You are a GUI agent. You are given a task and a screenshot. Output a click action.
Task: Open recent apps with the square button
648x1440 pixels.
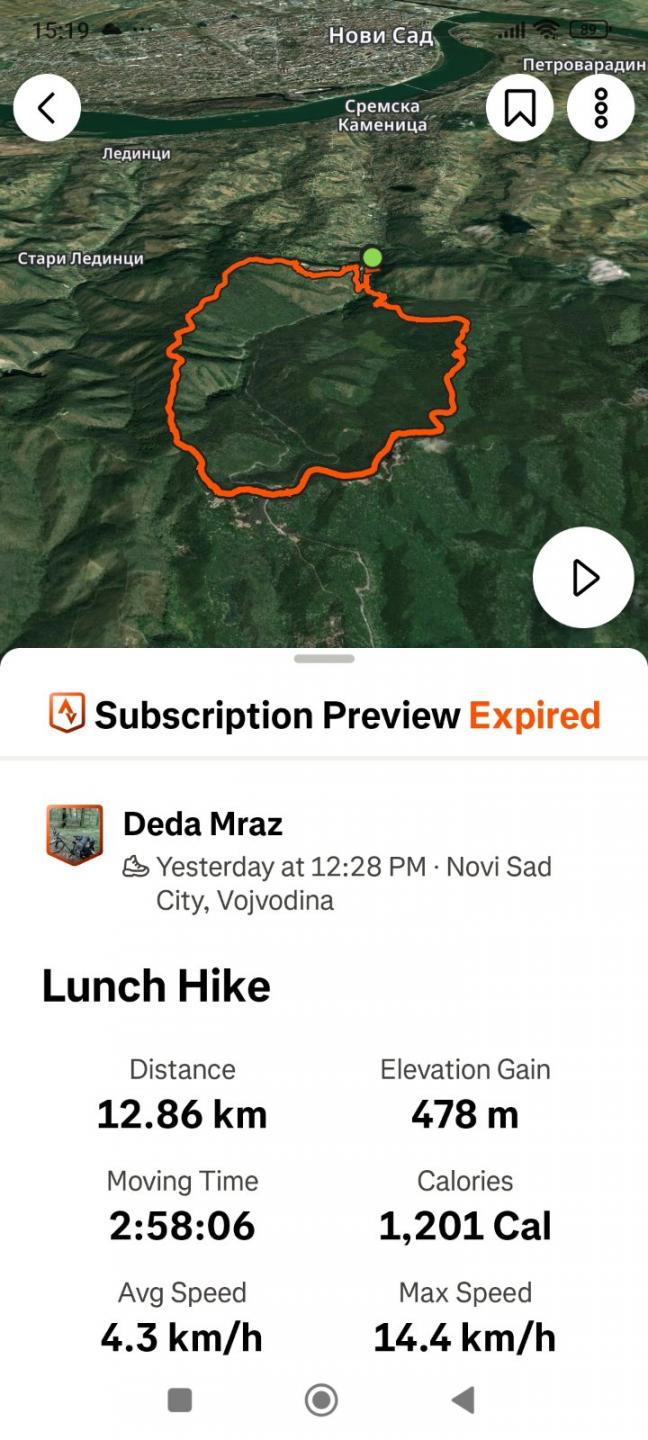tap(180, 1400)
